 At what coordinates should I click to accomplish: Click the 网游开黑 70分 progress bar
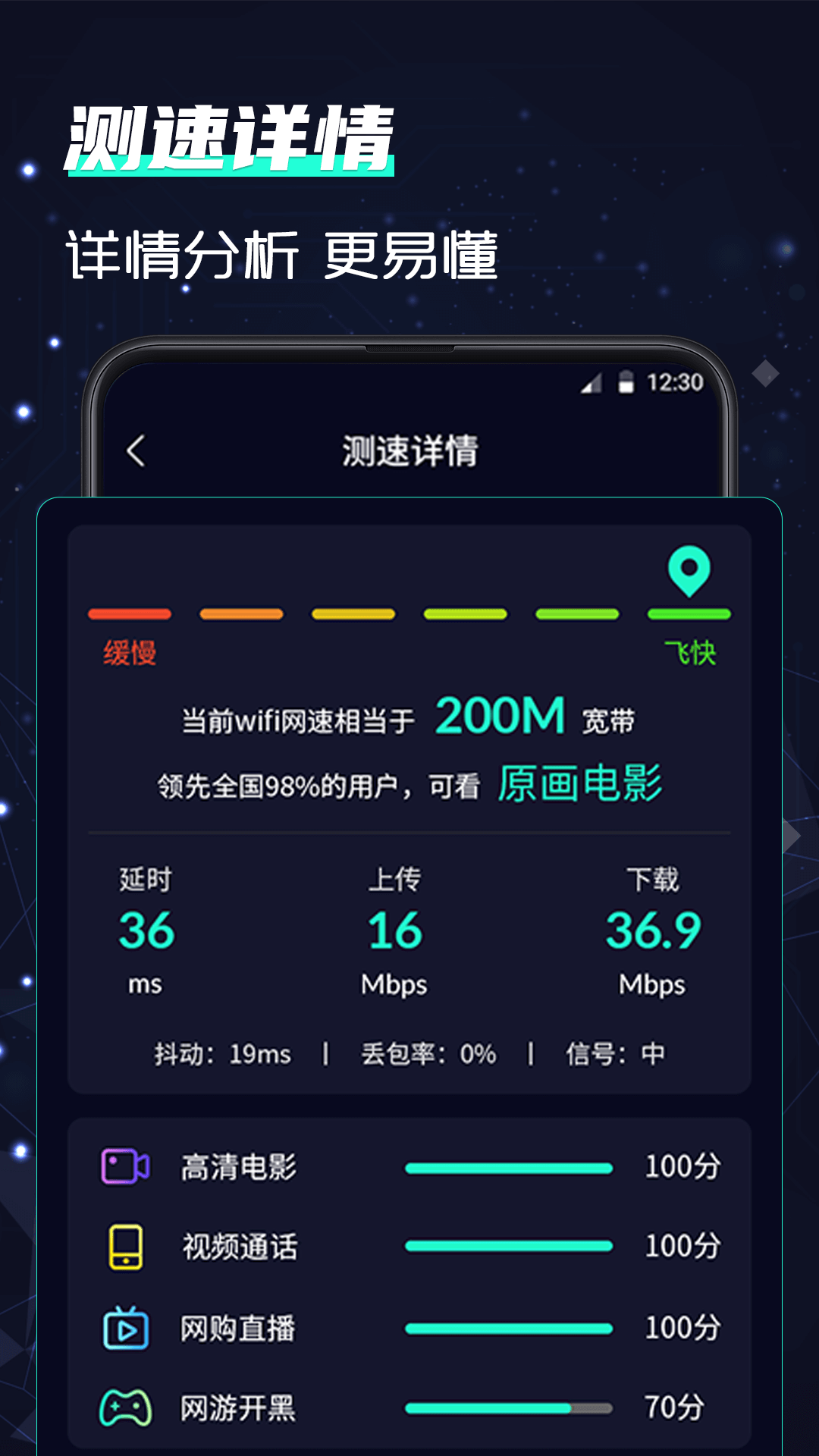click(510, 1409)
